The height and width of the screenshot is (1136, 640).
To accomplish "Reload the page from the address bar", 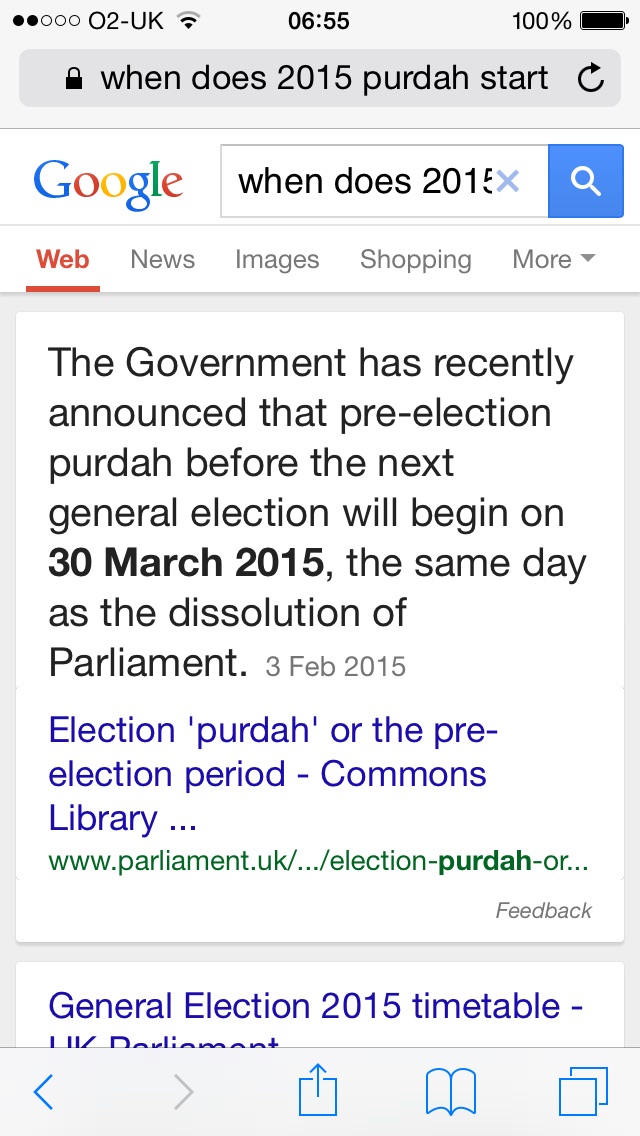I will [591, 79].
